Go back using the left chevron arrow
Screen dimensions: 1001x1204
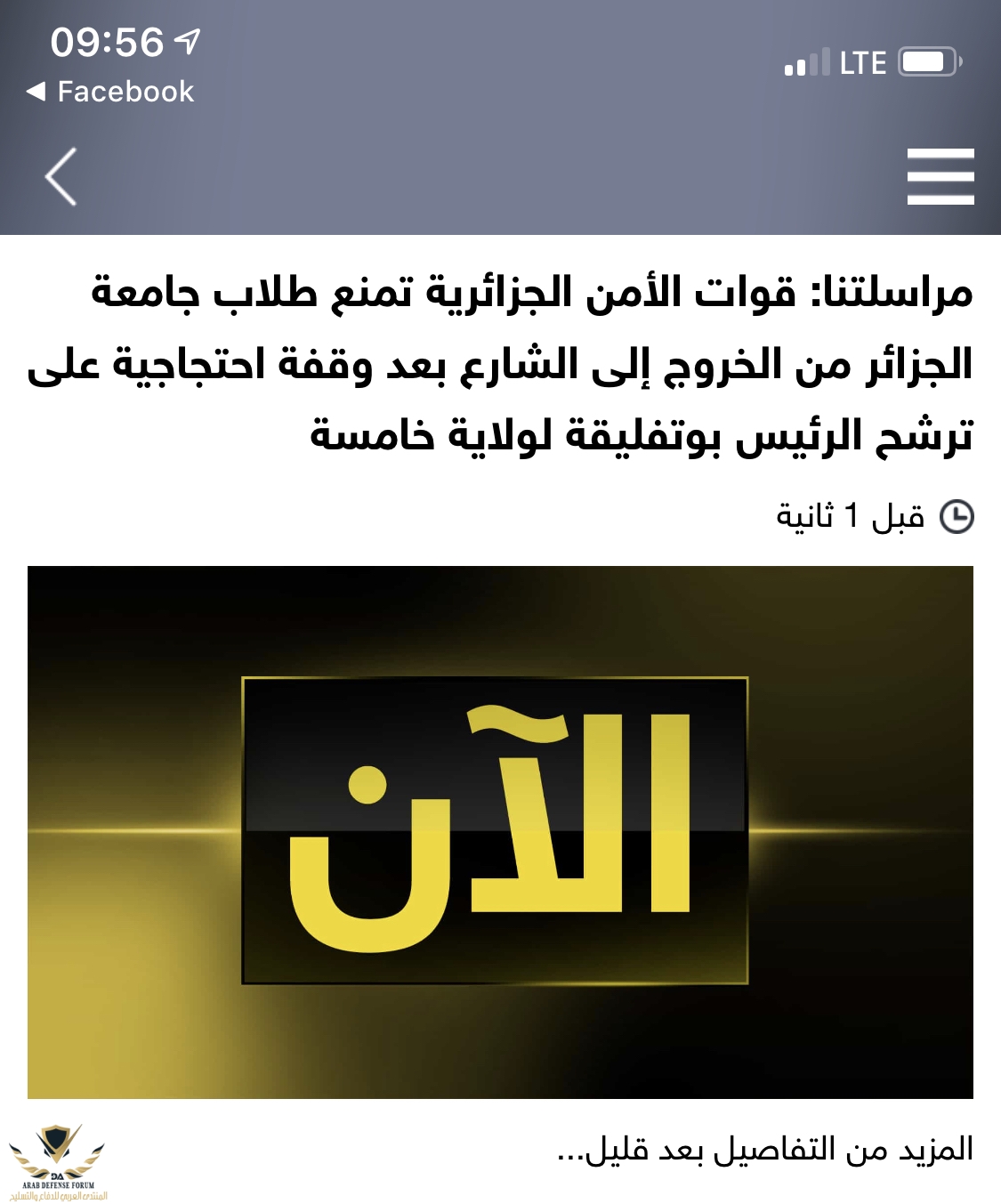61,177
